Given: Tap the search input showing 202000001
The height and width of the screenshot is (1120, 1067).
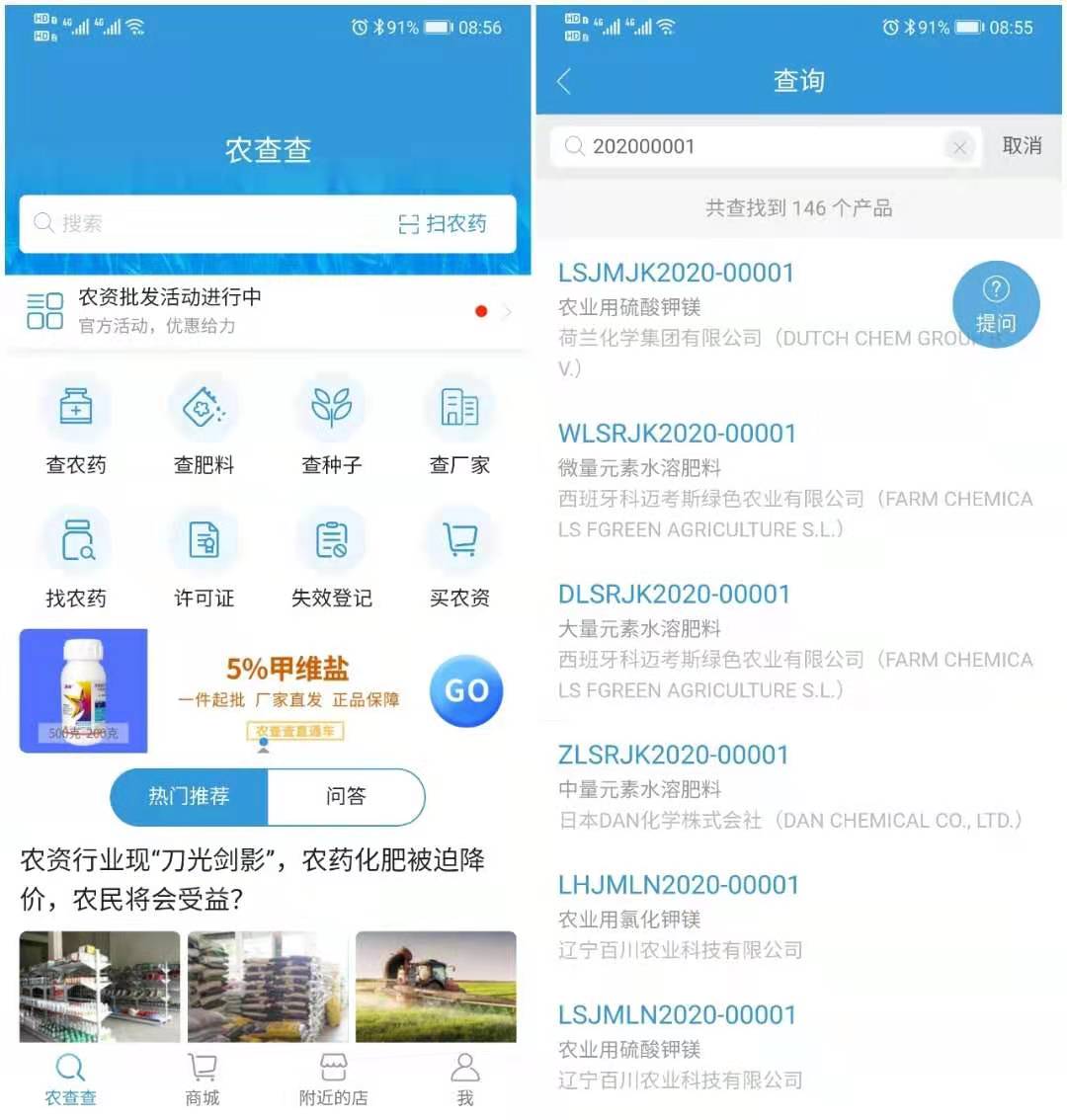Looking at the screenshot, I should click(x=741, y=146).
